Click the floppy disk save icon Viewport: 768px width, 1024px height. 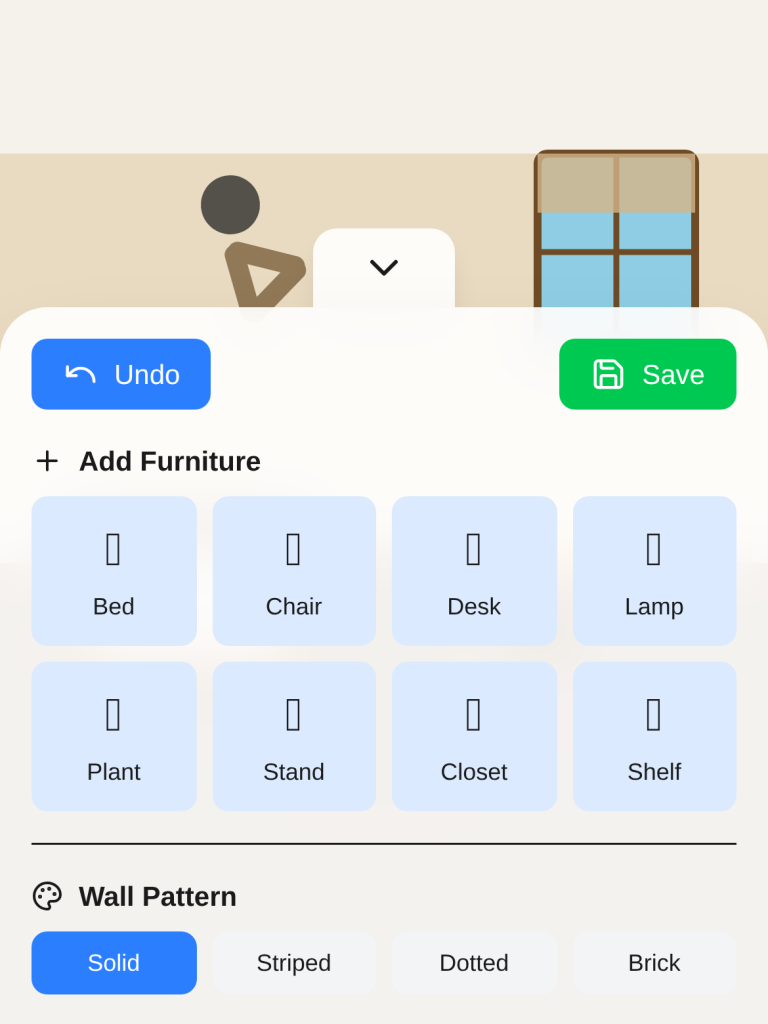(608, 373)
